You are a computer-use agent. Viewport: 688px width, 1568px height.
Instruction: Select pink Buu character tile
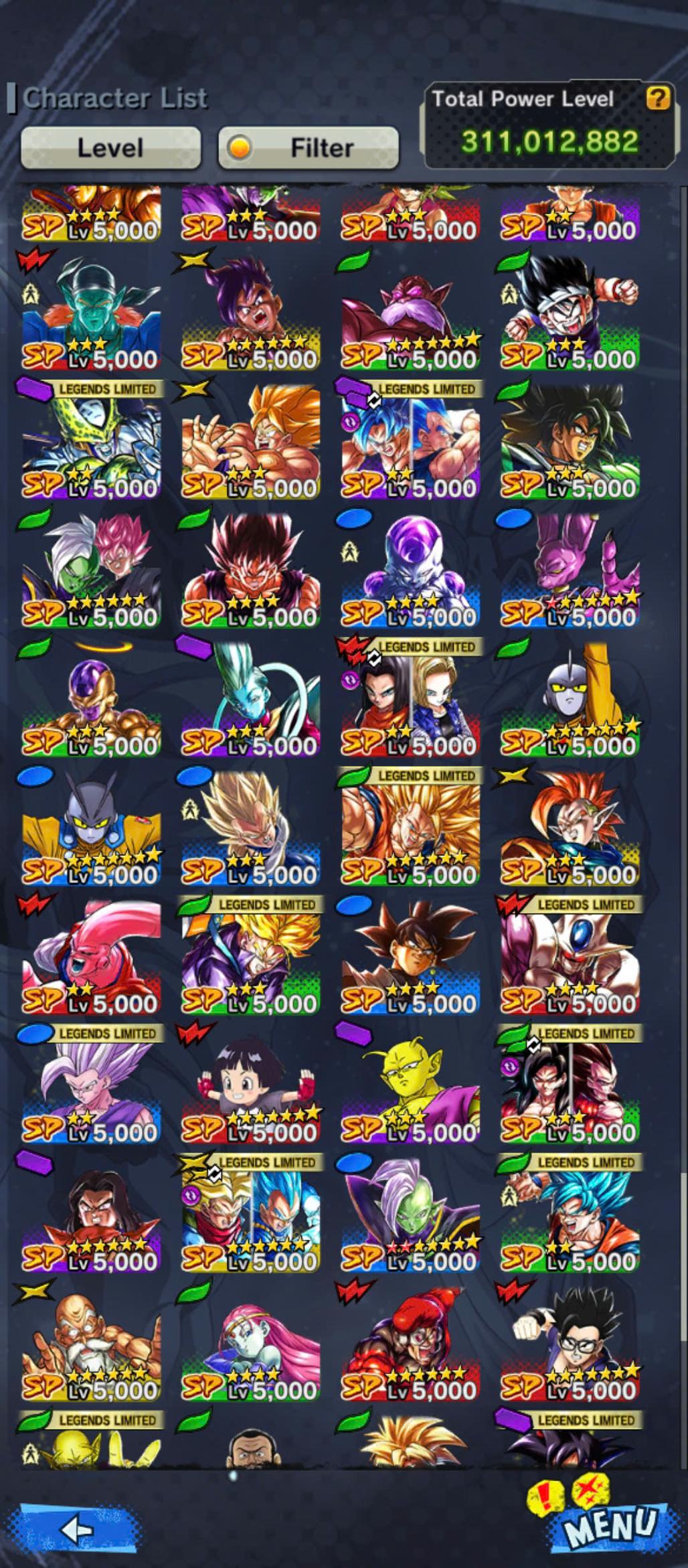(91, 957)
